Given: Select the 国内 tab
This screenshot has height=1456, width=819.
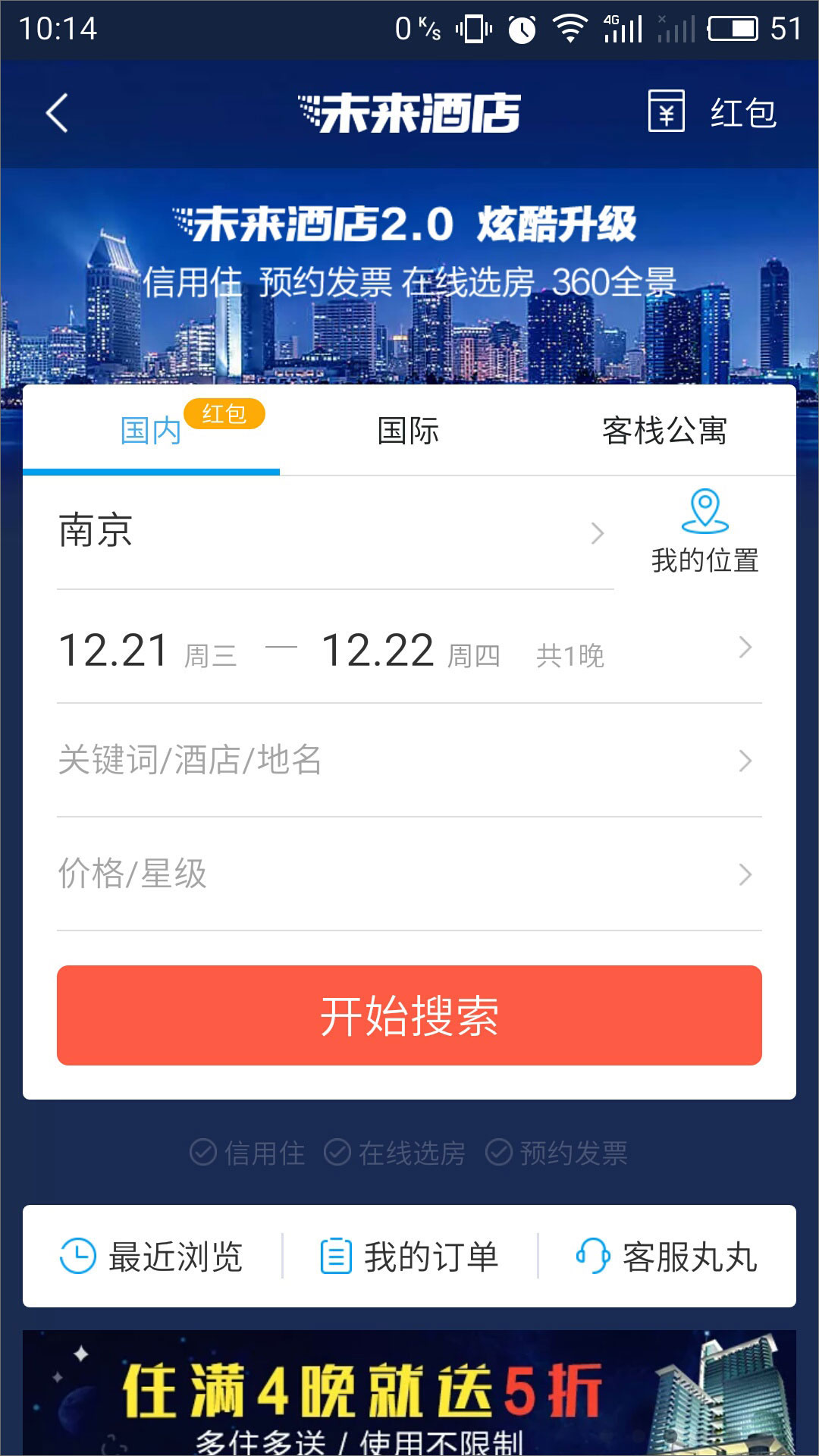Looking at the screenshot, I should click(151, 431).
